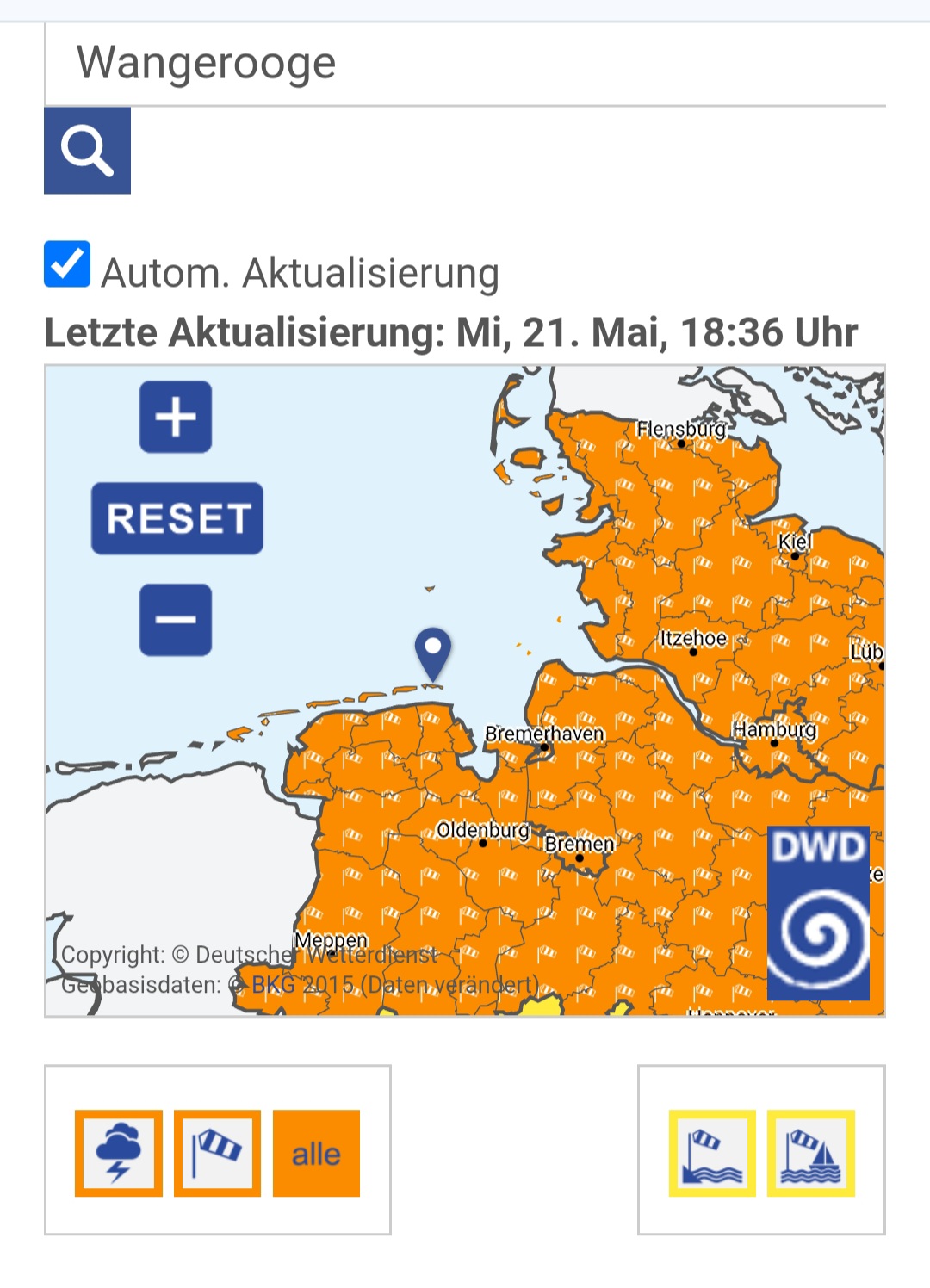Show all warnings with alle button
This screenshot has height=1288, width=930.
pos(316,1154)
